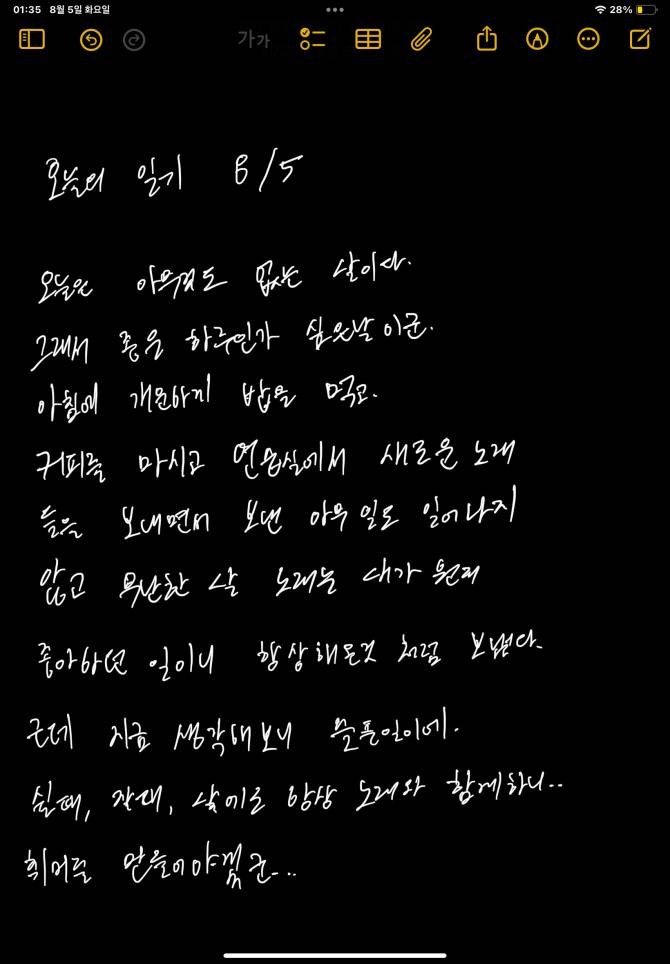Open the multitasking three-dot menu
This screenshot has width=670, height=964.
[x=335, y=9]
